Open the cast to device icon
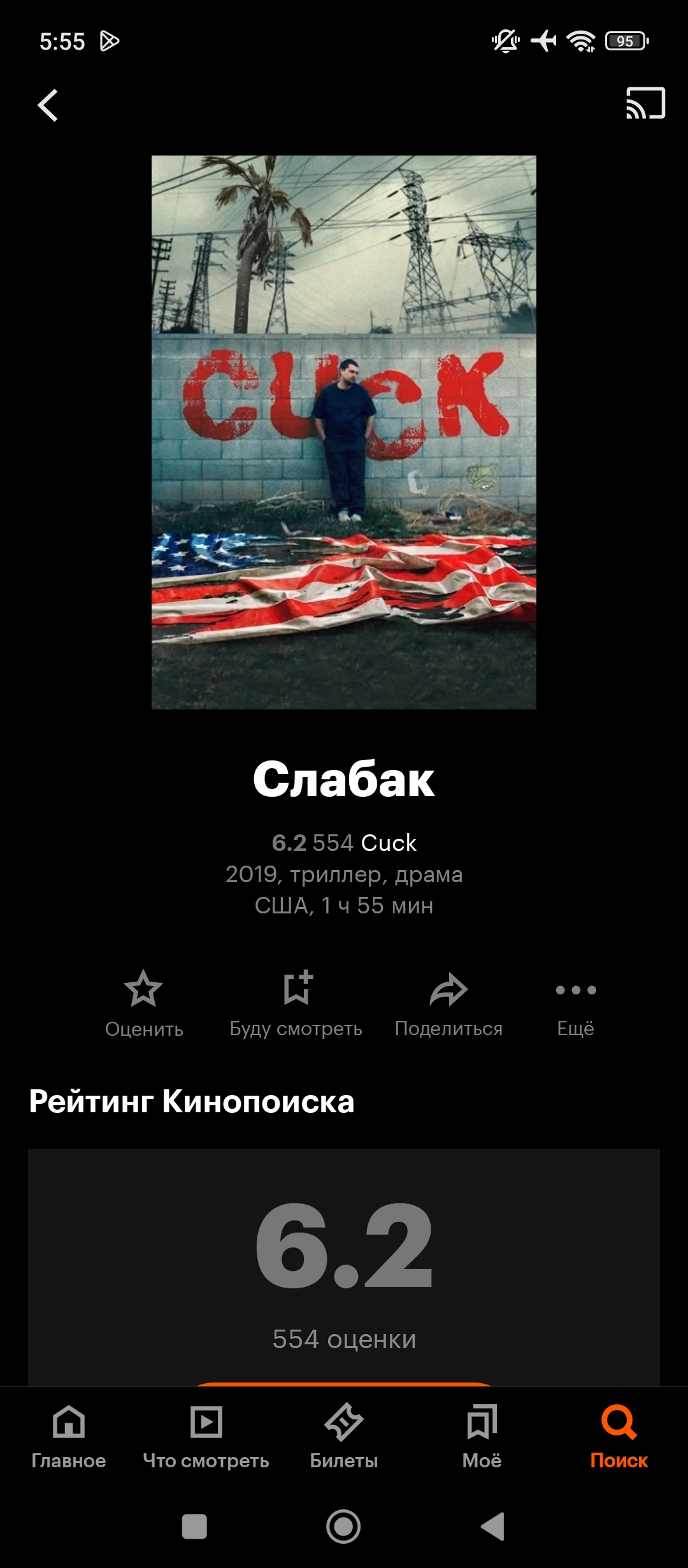This screenshot has width=688, height=1568. pyautogui.click(x=645, y=103)
